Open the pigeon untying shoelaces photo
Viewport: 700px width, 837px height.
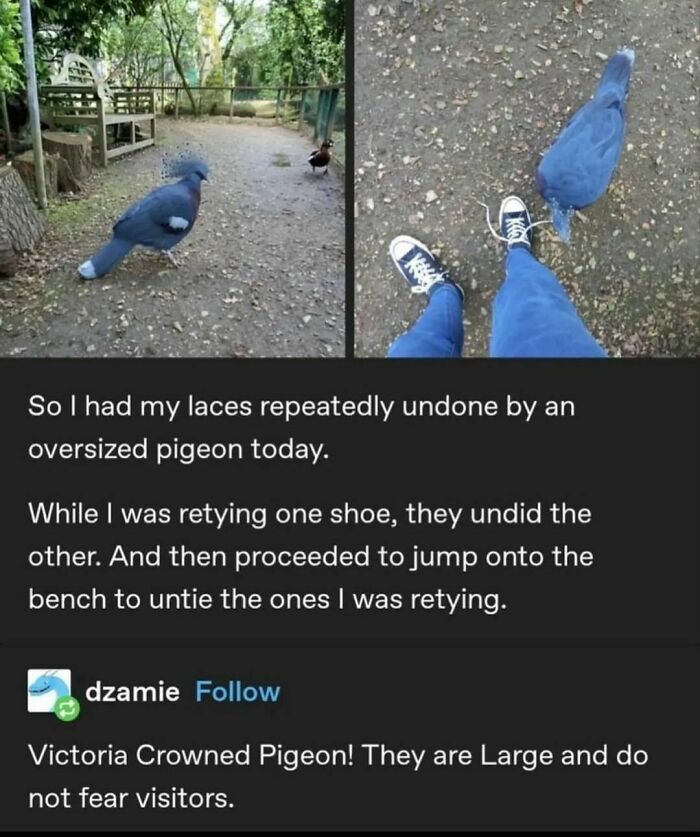(527, 178)
